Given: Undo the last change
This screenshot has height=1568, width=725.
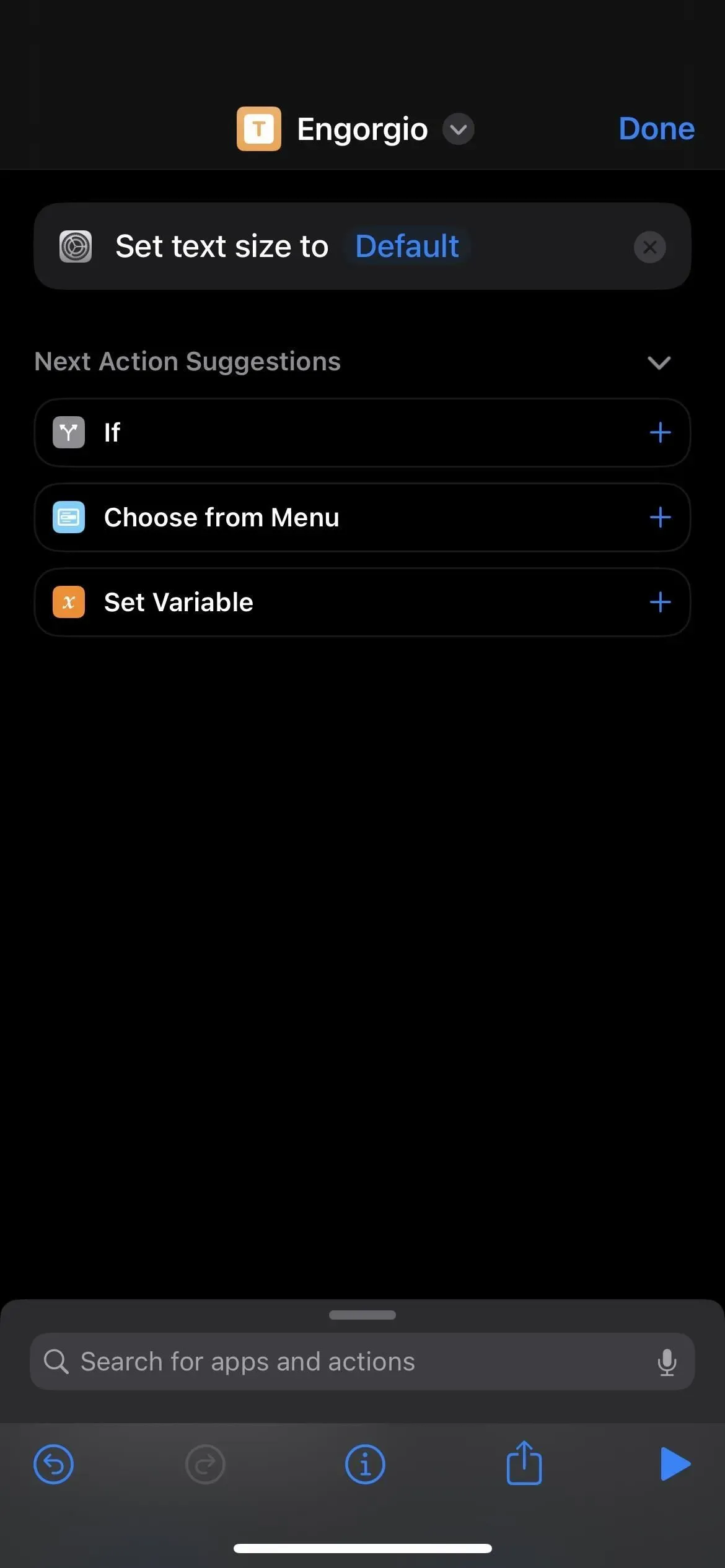Looking at the screenshot, I should coord(54,1465).
